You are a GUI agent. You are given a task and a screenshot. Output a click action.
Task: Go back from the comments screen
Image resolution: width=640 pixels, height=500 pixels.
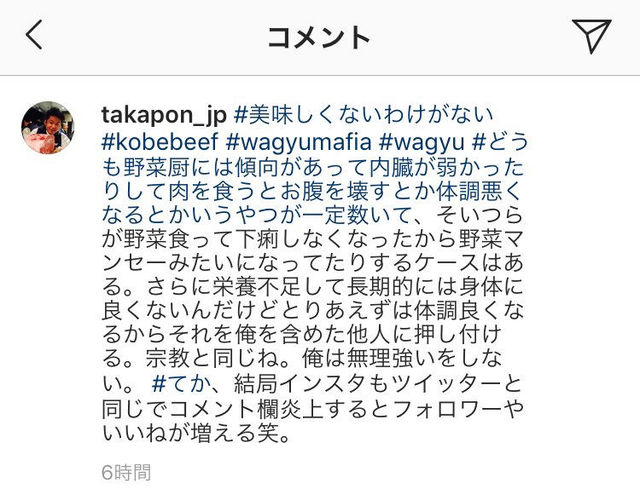pos(35,37)
